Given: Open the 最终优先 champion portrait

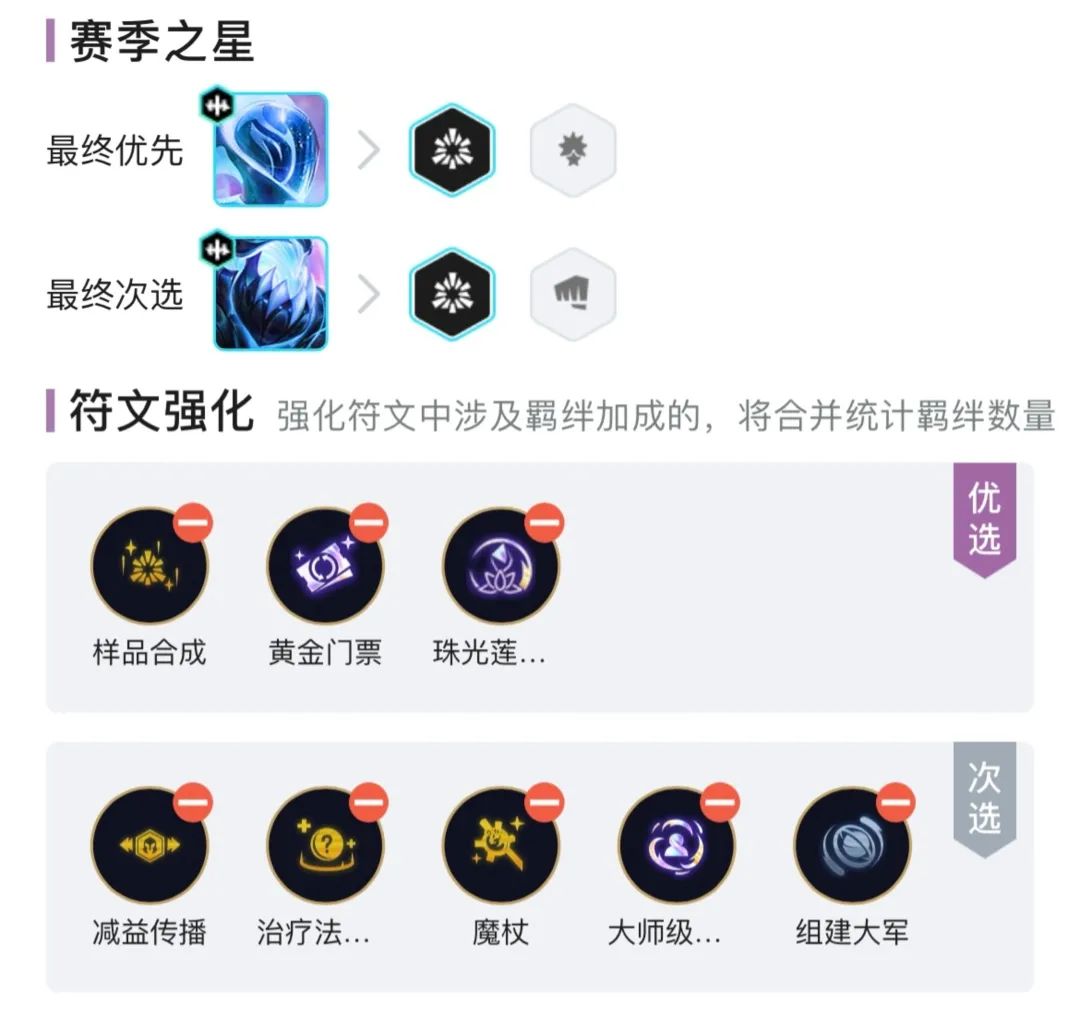Looking at the screenshot, I should point(270,150).
